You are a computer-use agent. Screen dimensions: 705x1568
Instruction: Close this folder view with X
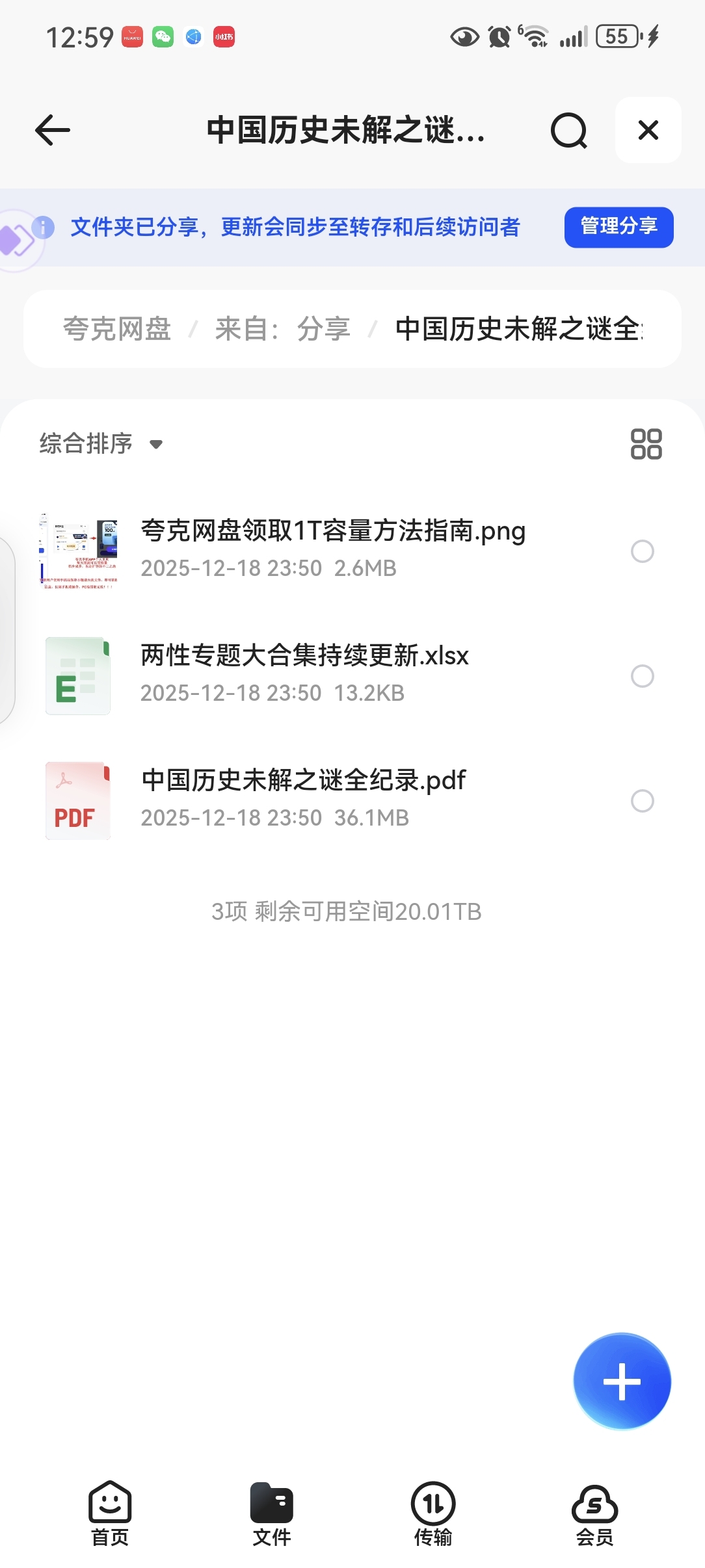click(648, 130)
